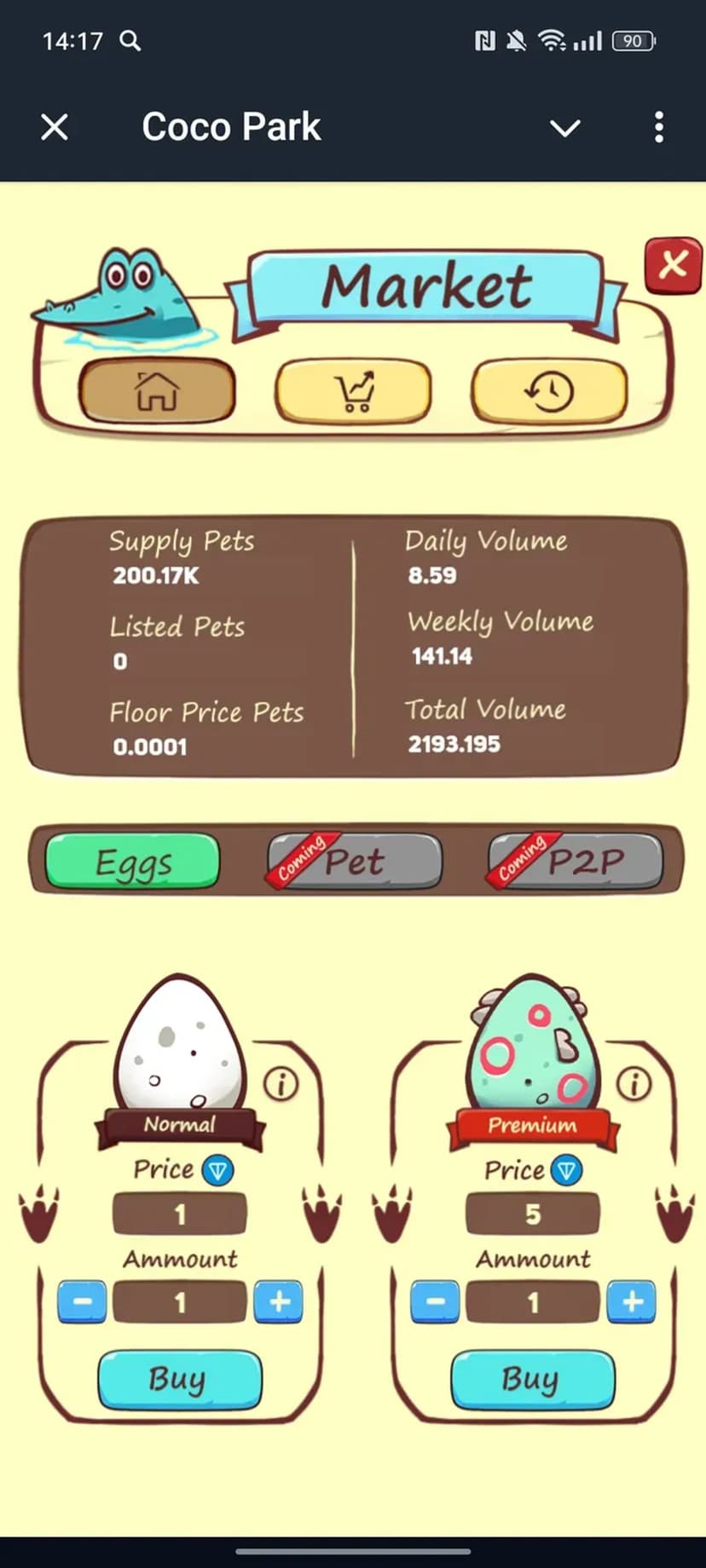Increase the Normal egg amount

(x=279, y=1302)
